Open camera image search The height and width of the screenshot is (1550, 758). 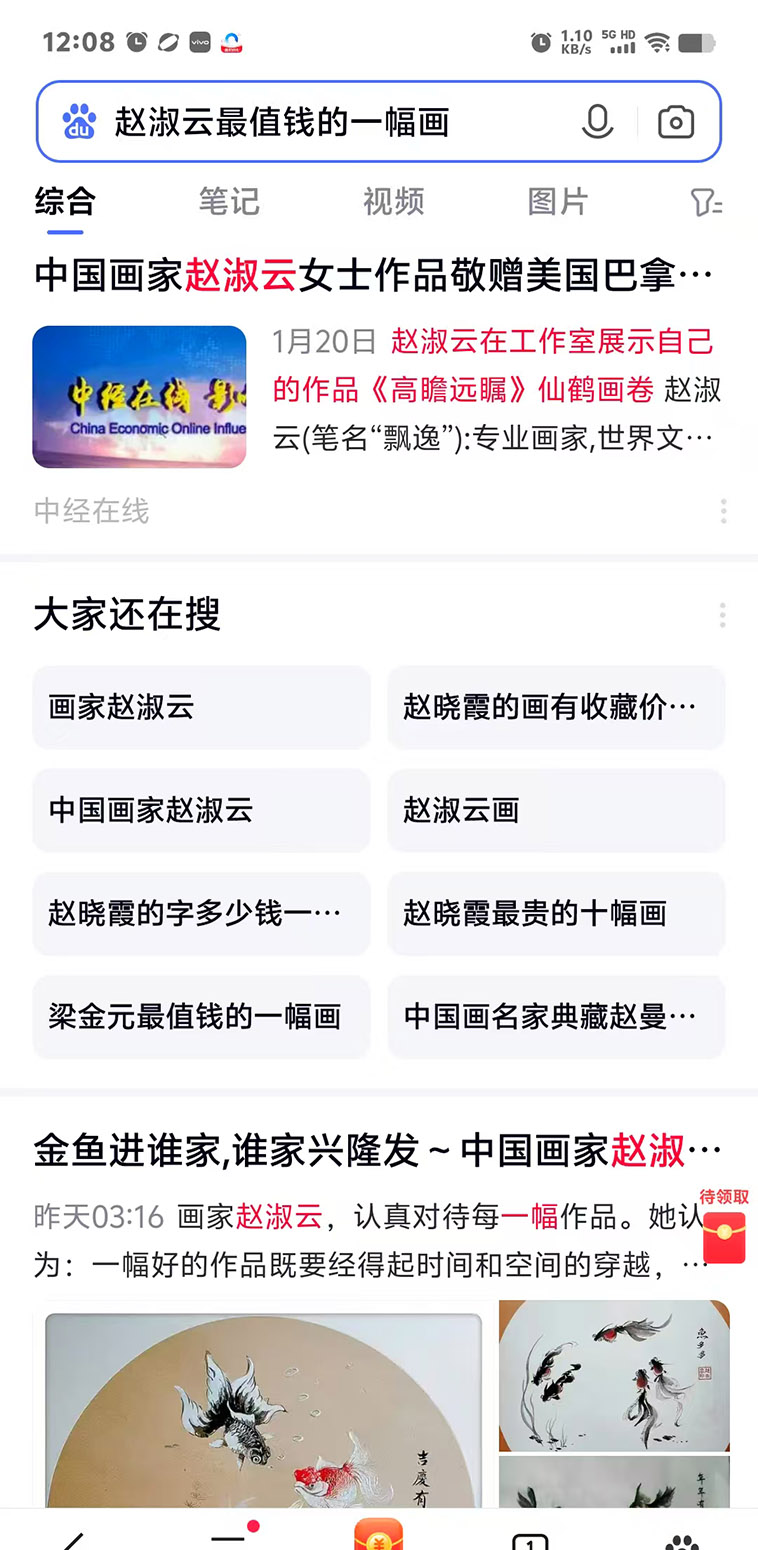pyautogui.click(x=676, y=122)
